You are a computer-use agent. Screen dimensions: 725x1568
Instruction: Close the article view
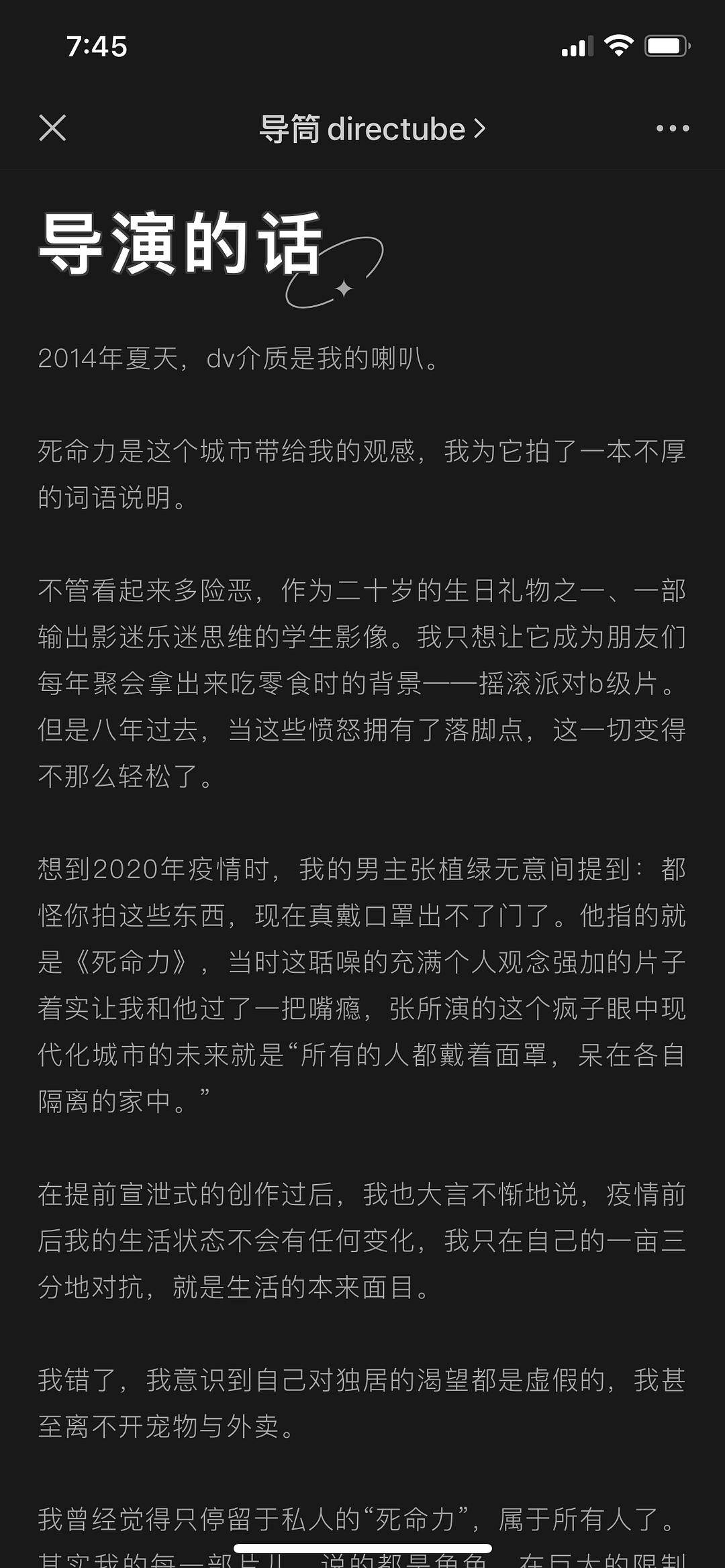point(52,128)
